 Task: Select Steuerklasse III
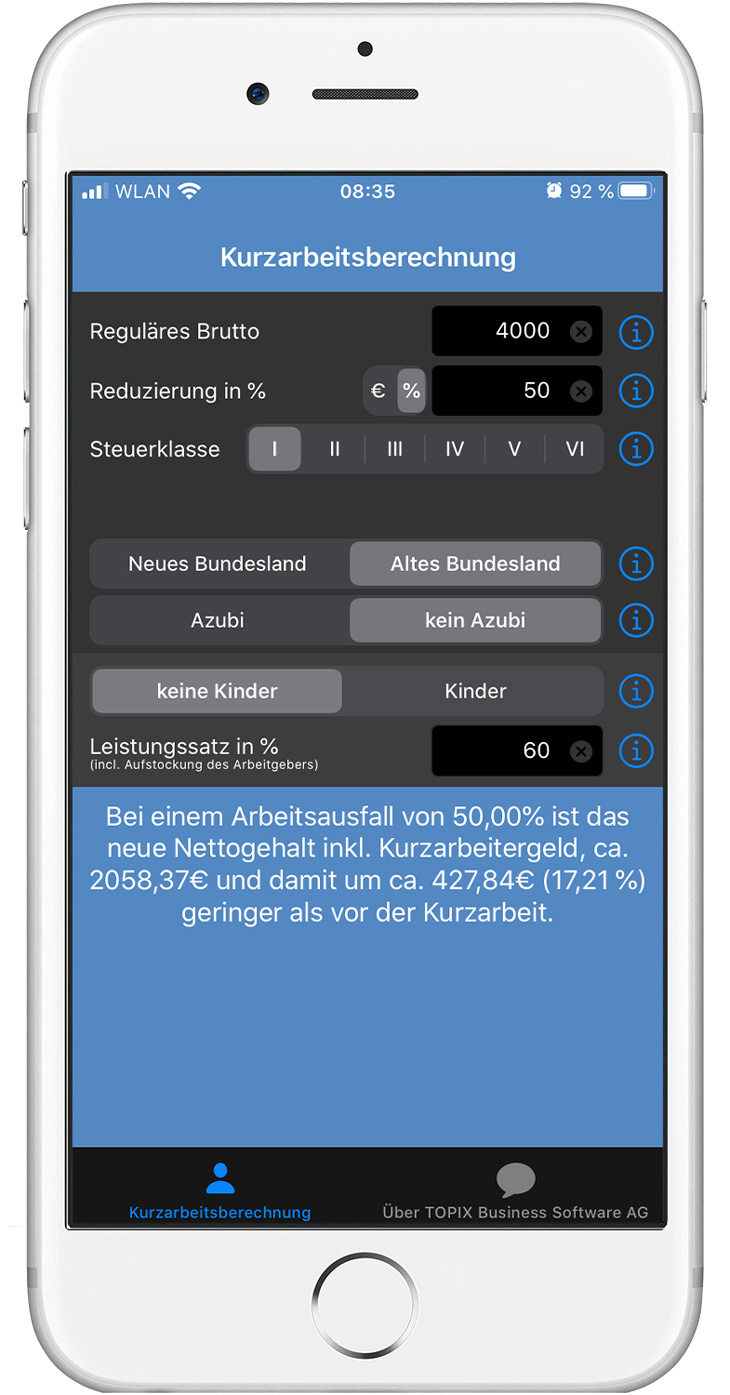pos(395,449)
